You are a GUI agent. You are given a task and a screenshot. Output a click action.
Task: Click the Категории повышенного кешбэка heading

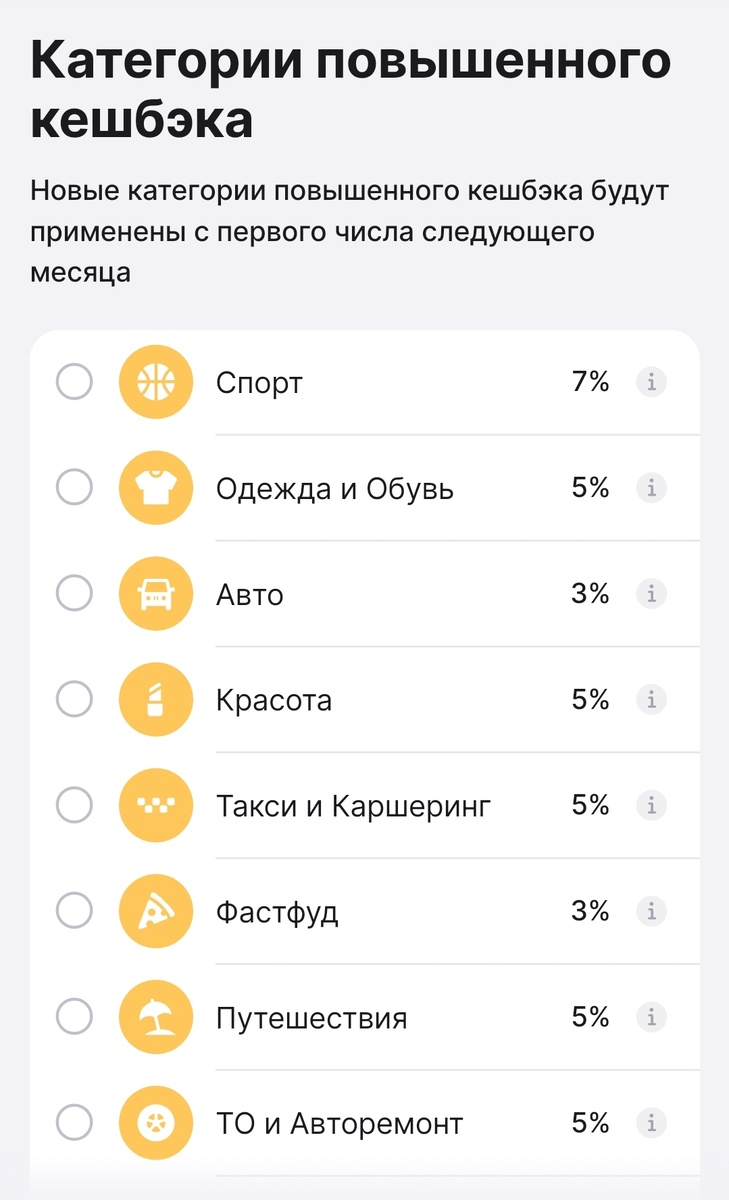(x=350, y=85)
